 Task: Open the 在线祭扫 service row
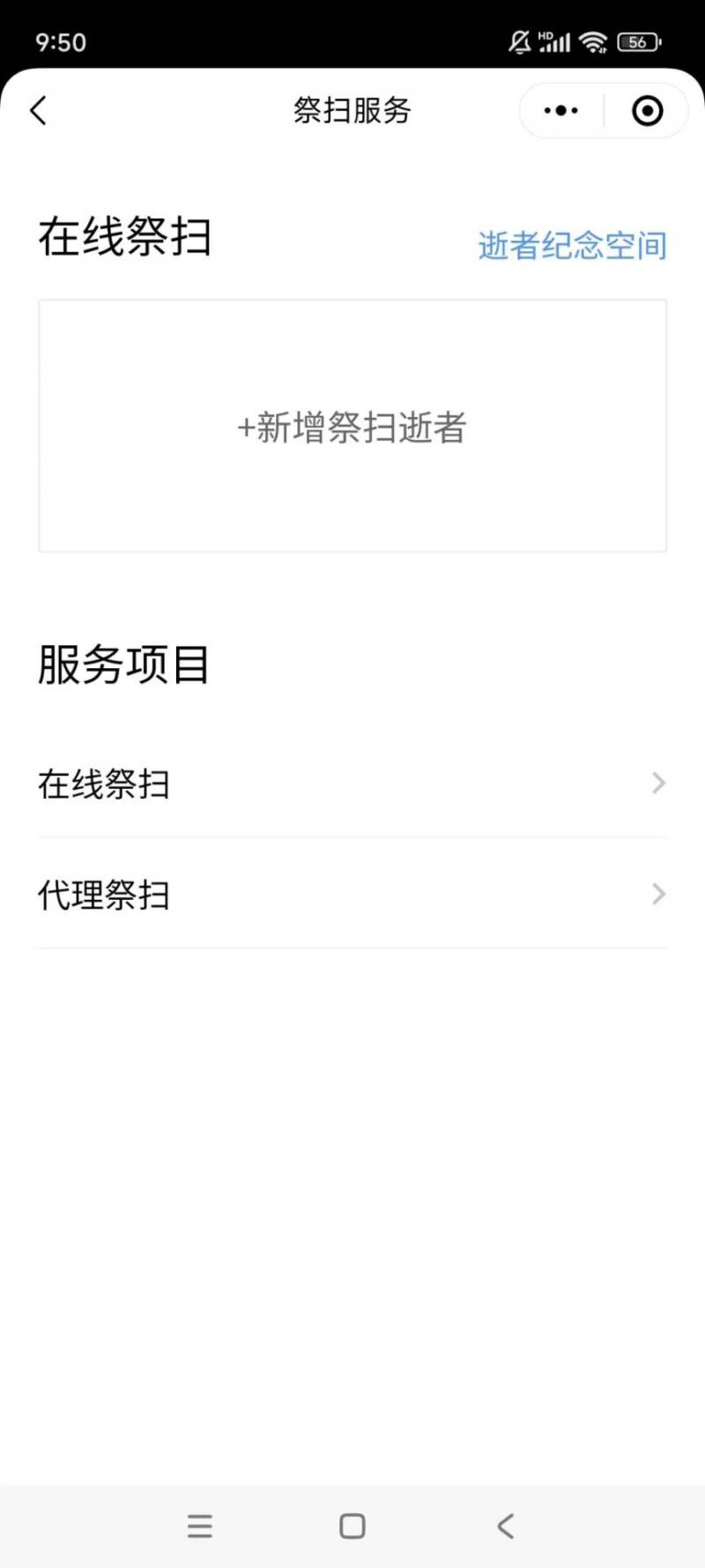(x=352, y=784)
